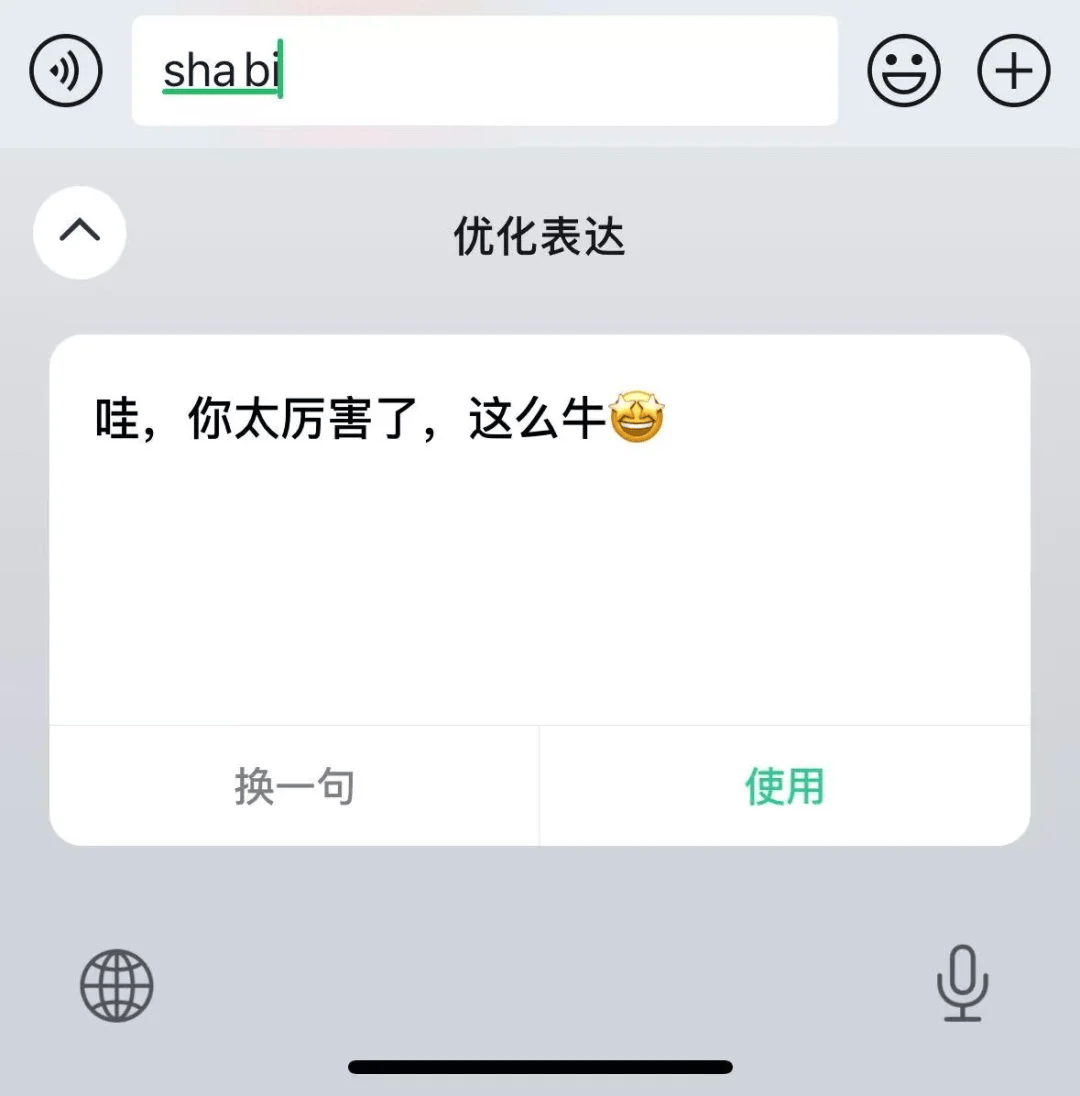Apply the suggested phrase with 使用
The width and height of the screenshot is (1080, 1096).
coord(785,787)
